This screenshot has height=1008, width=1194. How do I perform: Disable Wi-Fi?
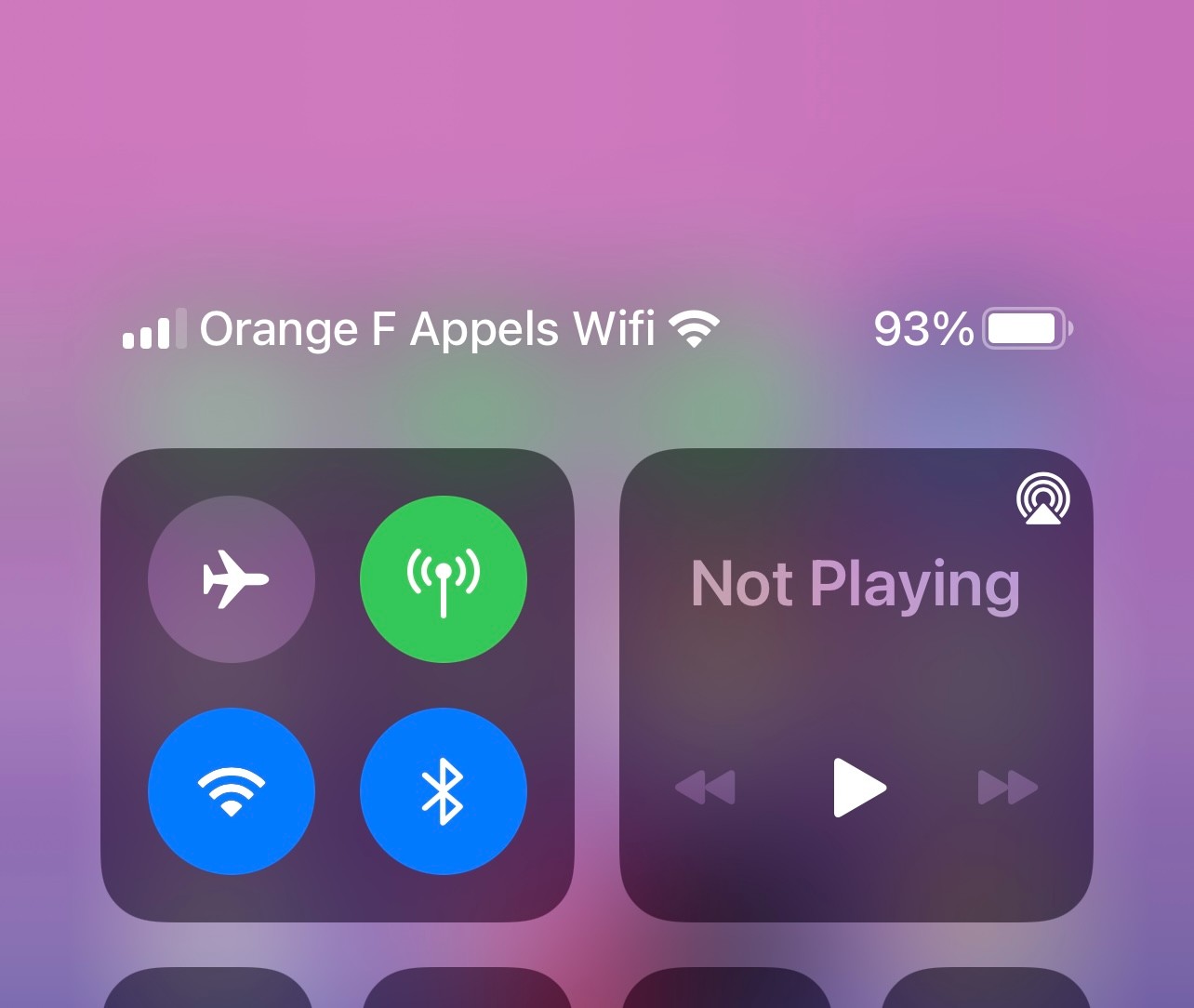tap(232, 791)
